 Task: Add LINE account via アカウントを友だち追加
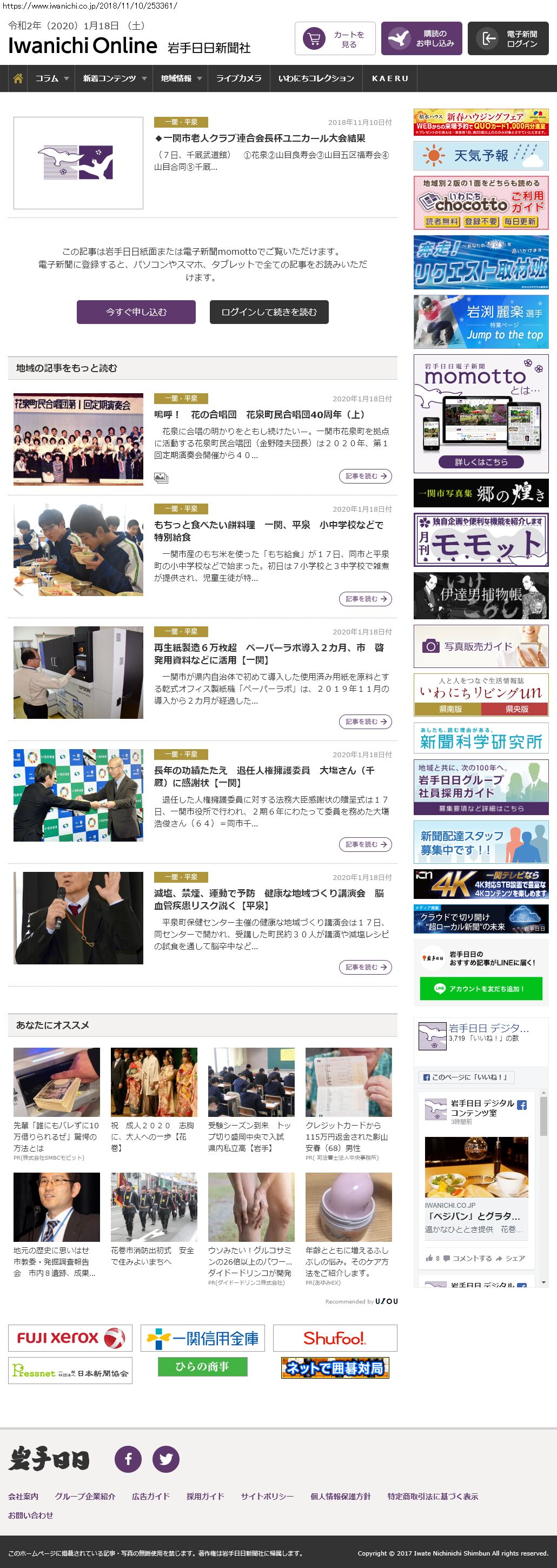tap(481, 989)
